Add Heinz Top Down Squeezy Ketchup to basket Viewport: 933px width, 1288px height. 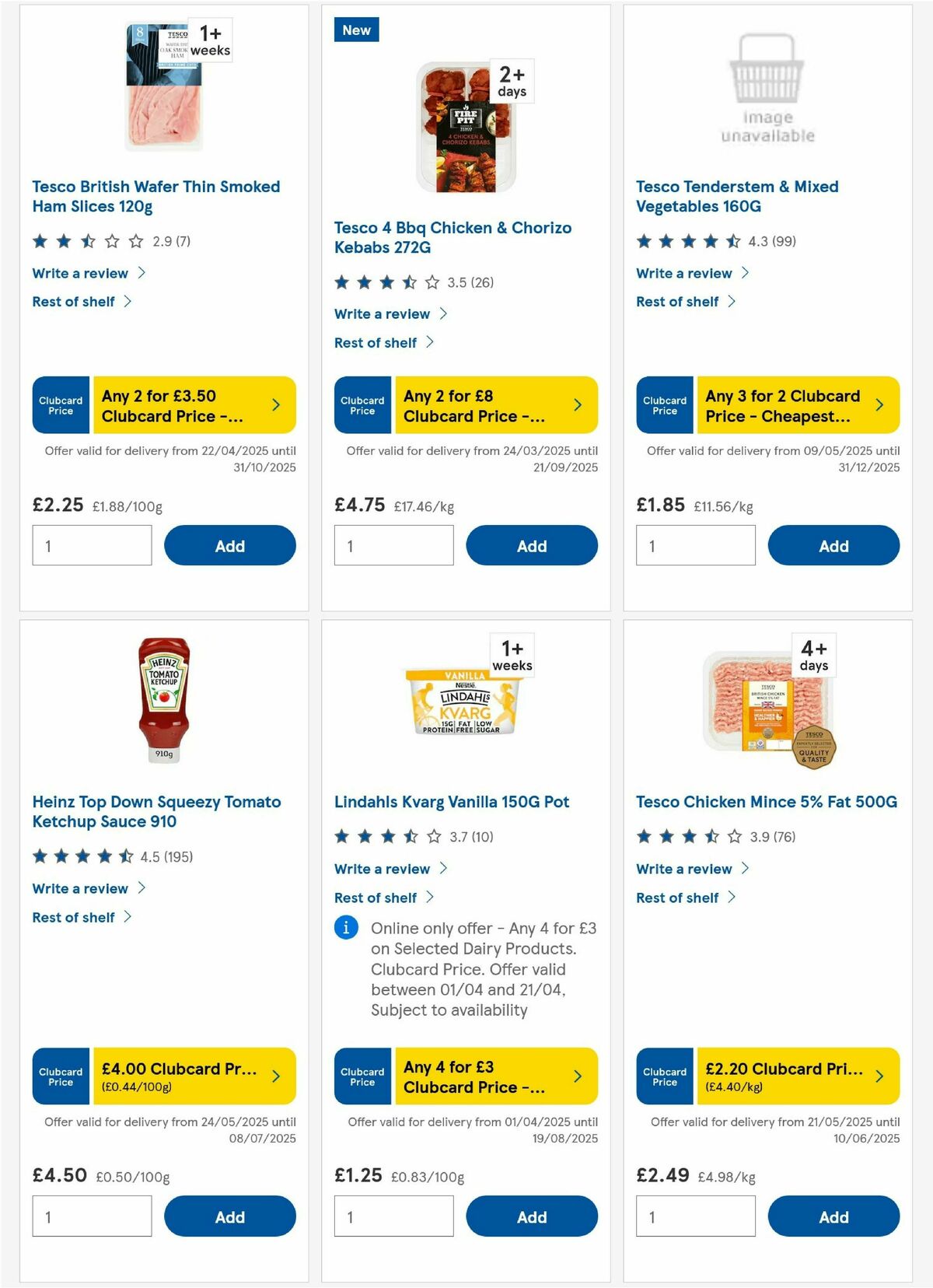pyautogui.click(x=229, y=1216)
